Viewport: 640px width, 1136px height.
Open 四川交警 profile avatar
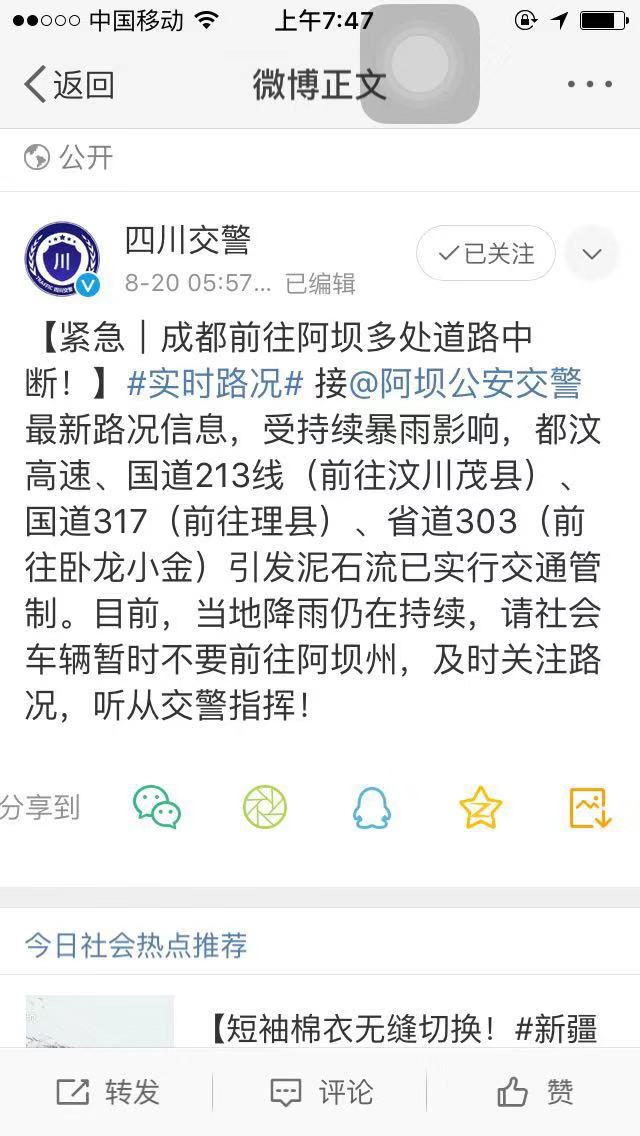click(62, 260)
